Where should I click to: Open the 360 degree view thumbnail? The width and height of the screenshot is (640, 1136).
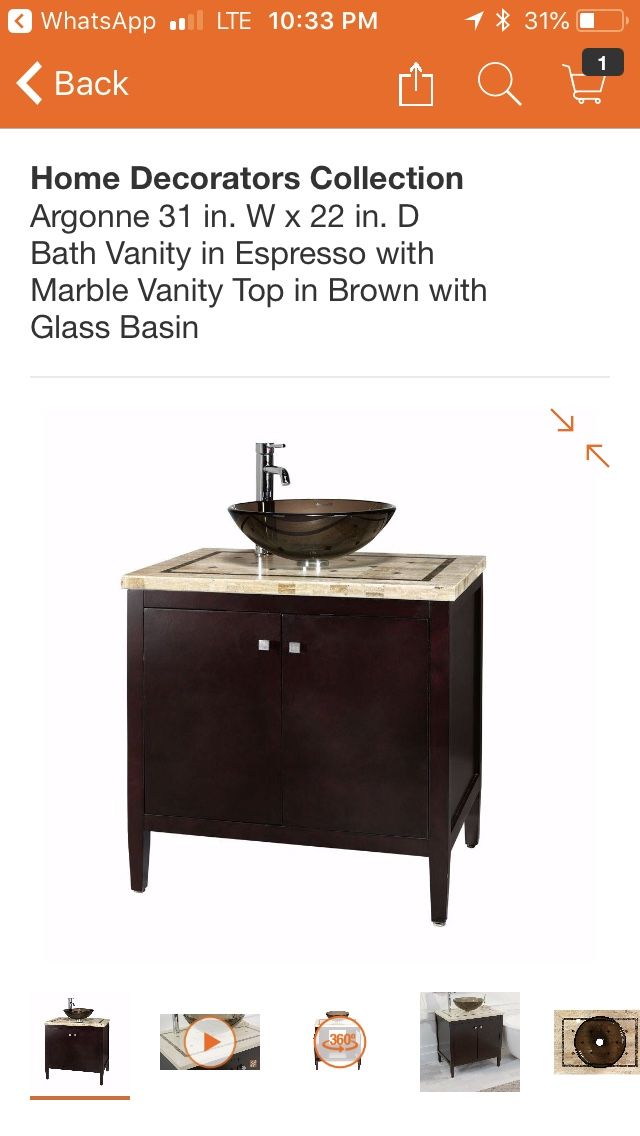[x=339, y=1040]
